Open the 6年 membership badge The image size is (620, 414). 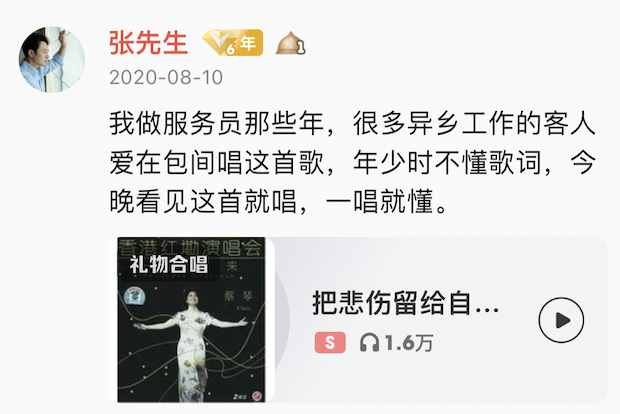[x=232, y=42]
